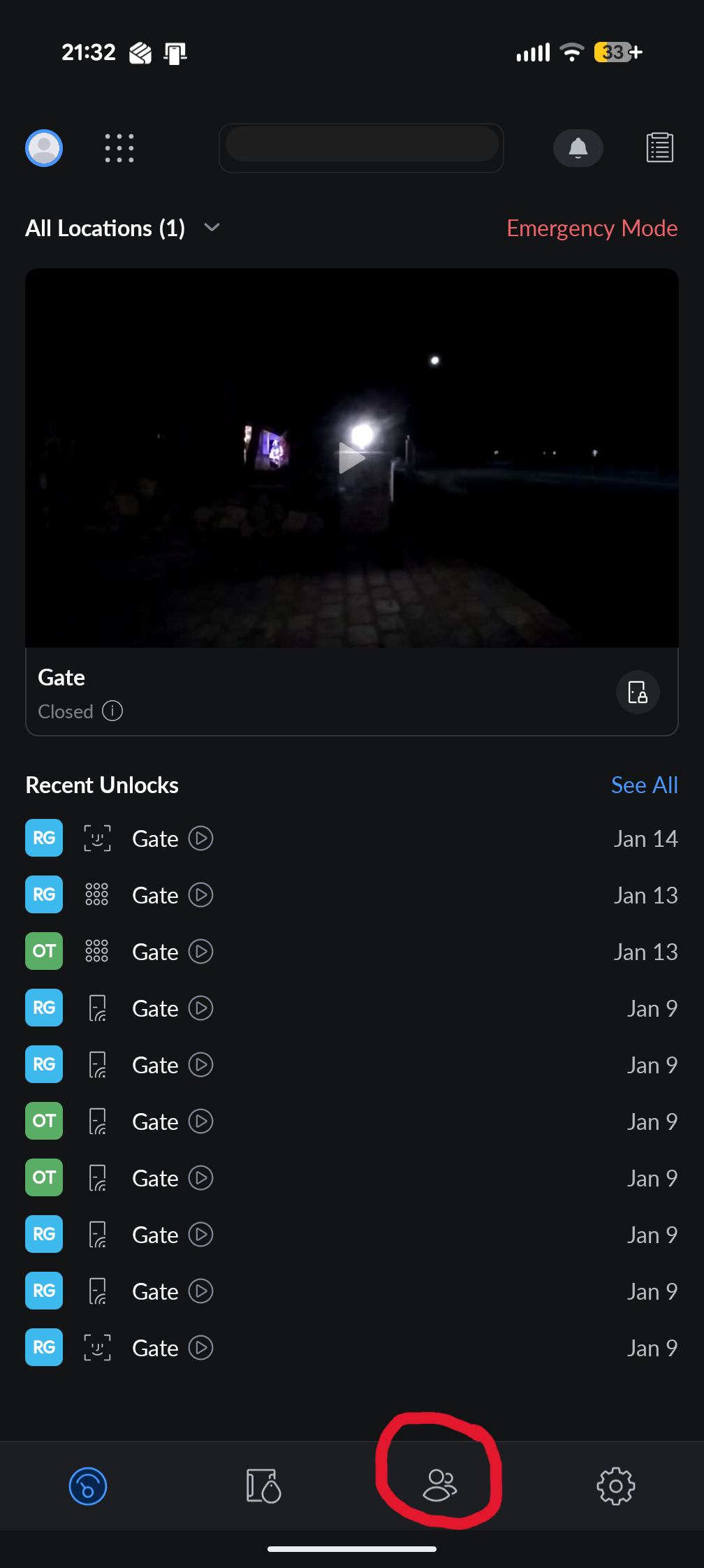See All recent unlocks
The width and height of the screenshot is (704, 1568).
point(644,785)
